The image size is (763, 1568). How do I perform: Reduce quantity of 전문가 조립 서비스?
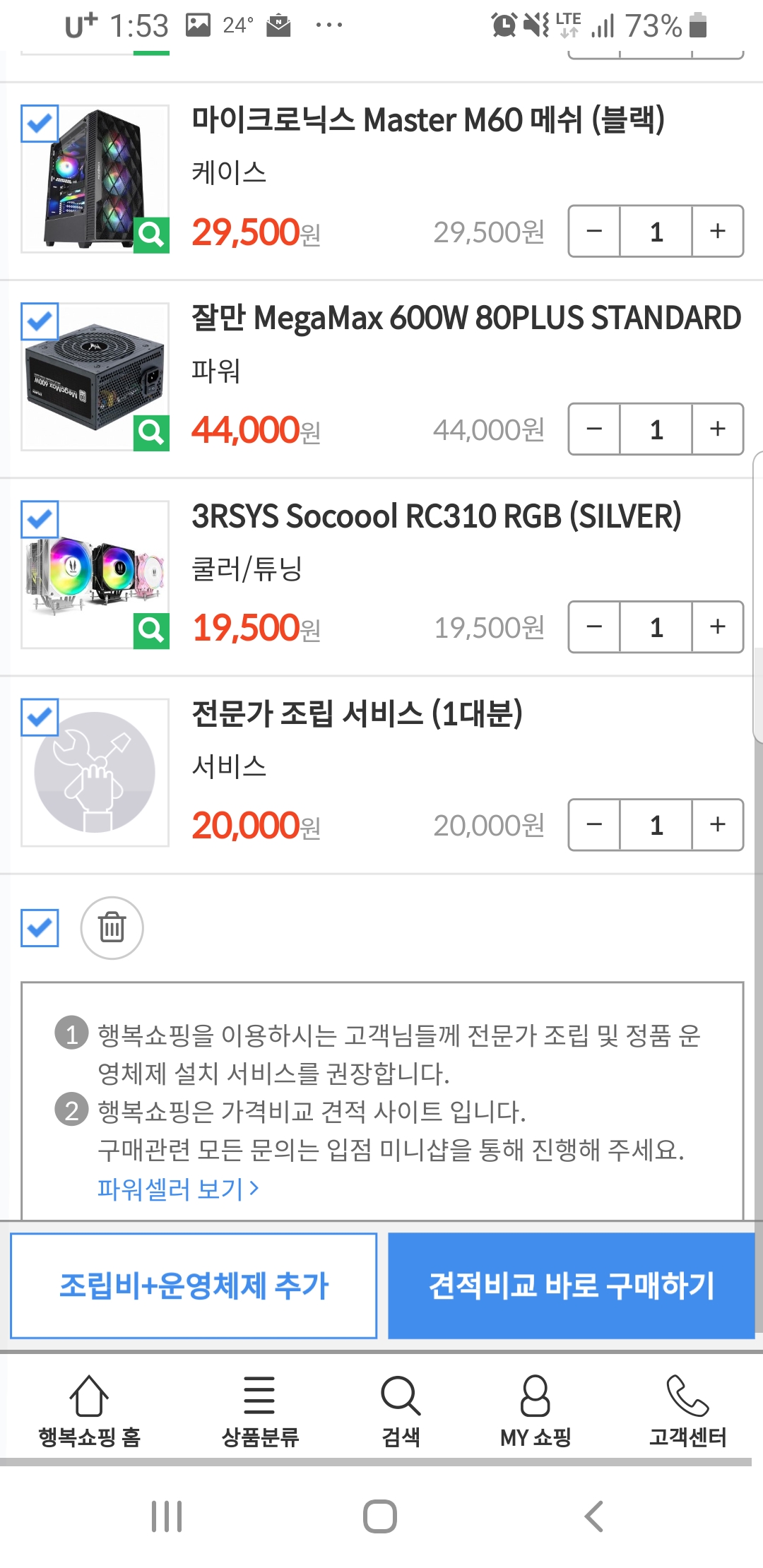pyautogui.click(x=594, y=825)
